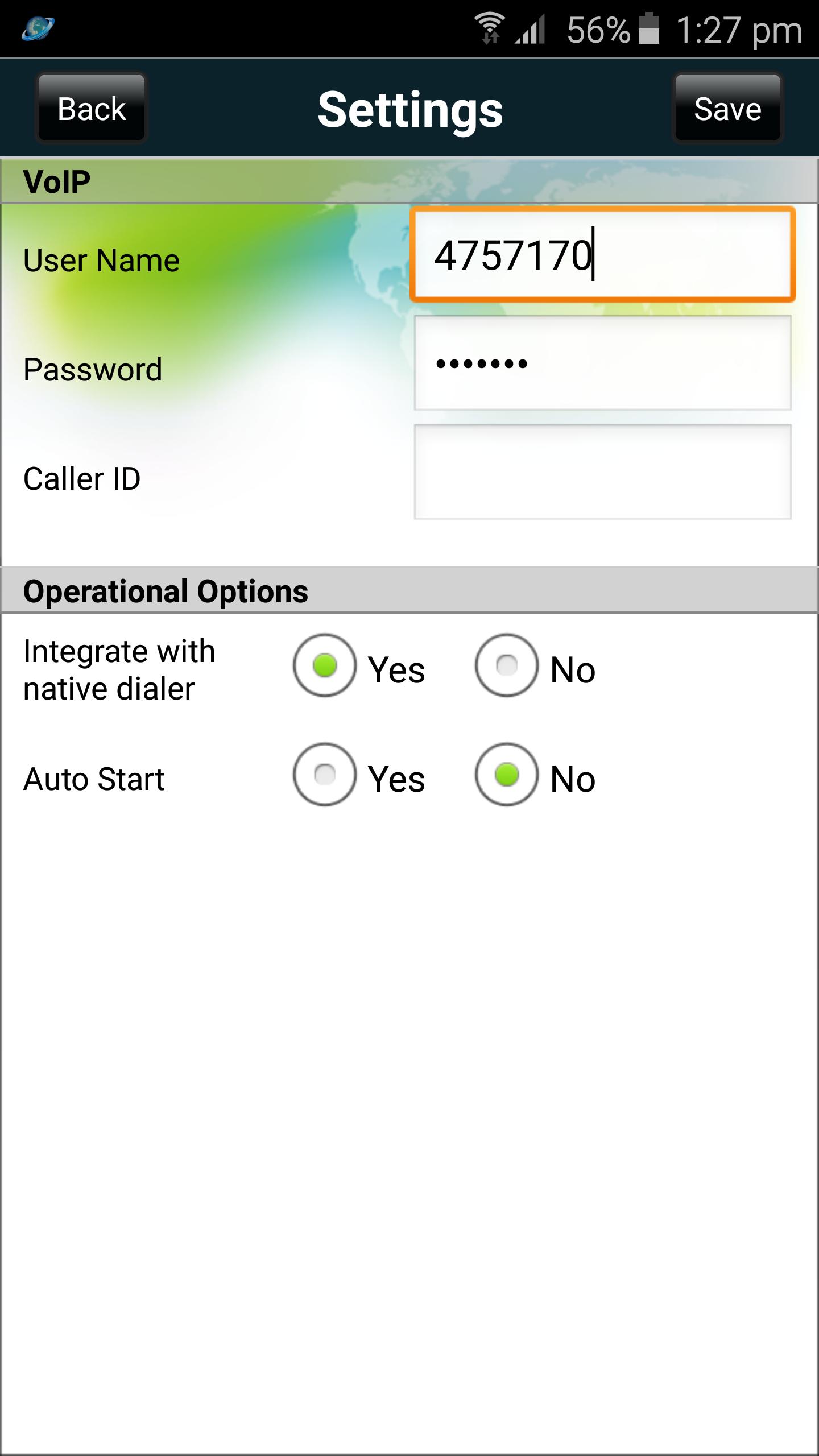Choose No for Auto Start

(507, 775)
